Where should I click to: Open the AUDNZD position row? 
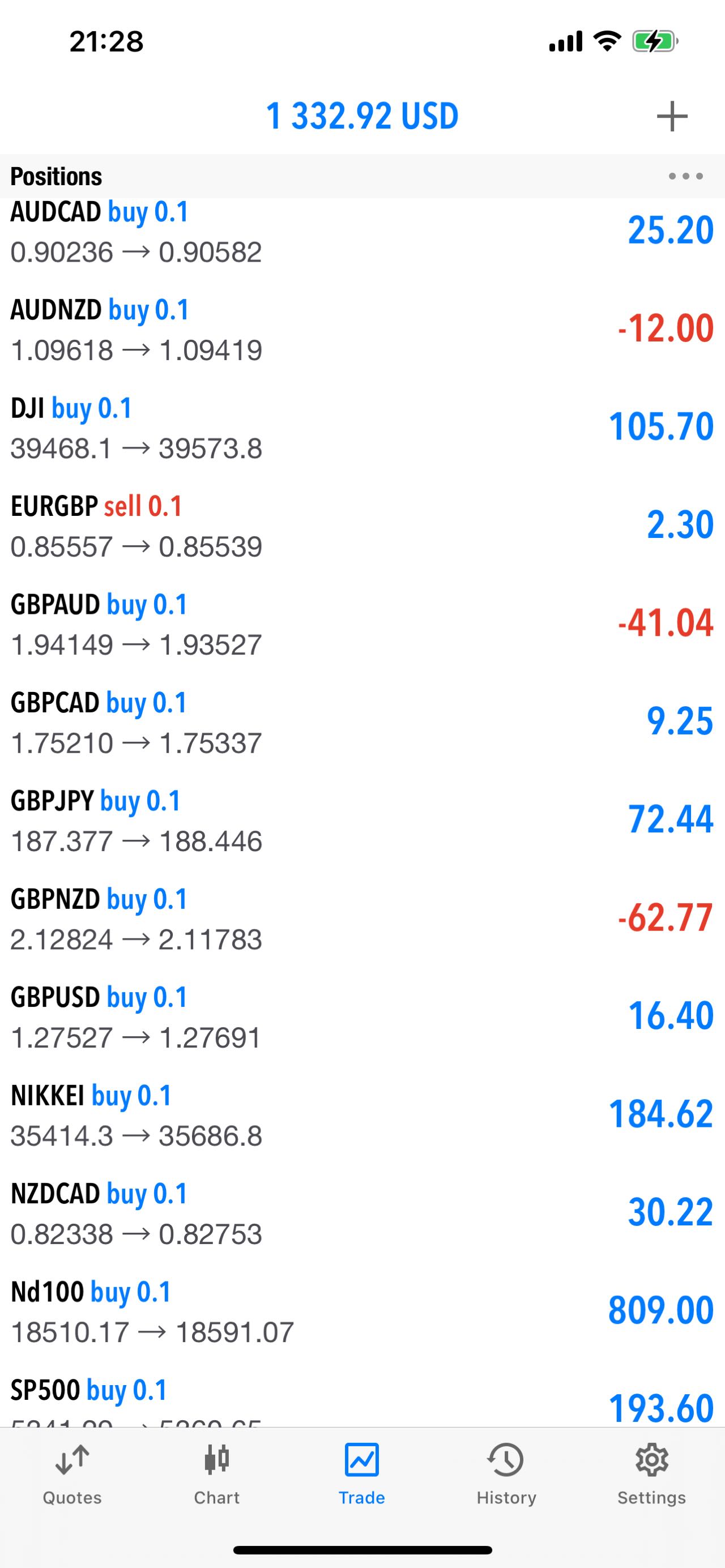[x=362, y=328]
